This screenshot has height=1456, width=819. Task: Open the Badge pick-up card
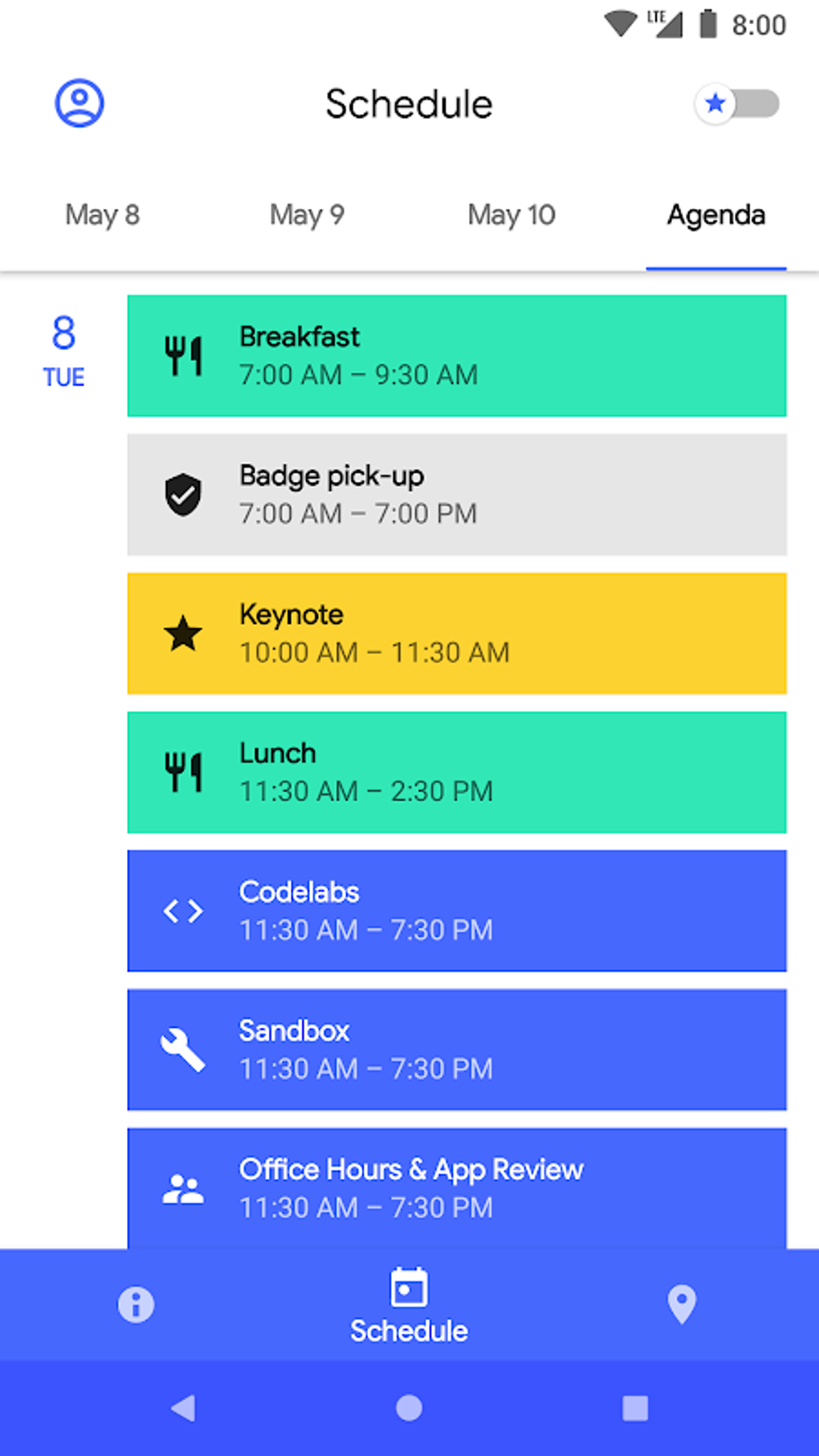[x=456, y=495]
